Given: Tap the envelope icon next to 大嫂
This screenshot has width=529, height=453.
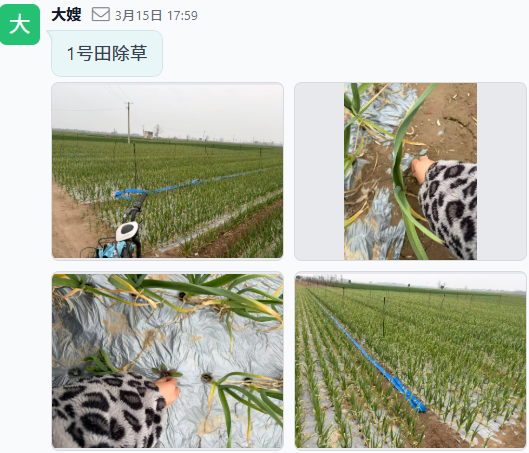Looking at the screenshot, I should 101,15.
